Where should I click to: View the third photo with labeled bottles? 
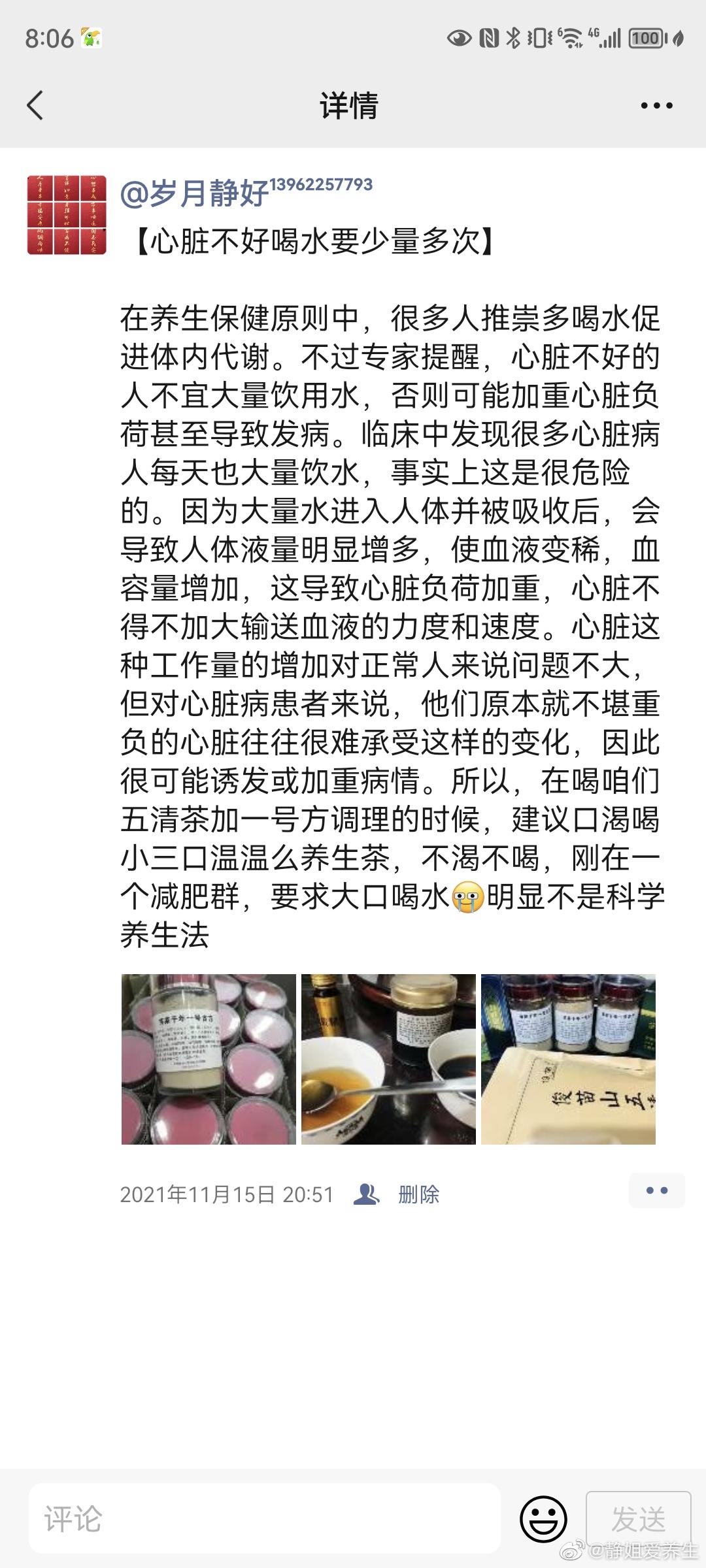568,1059
